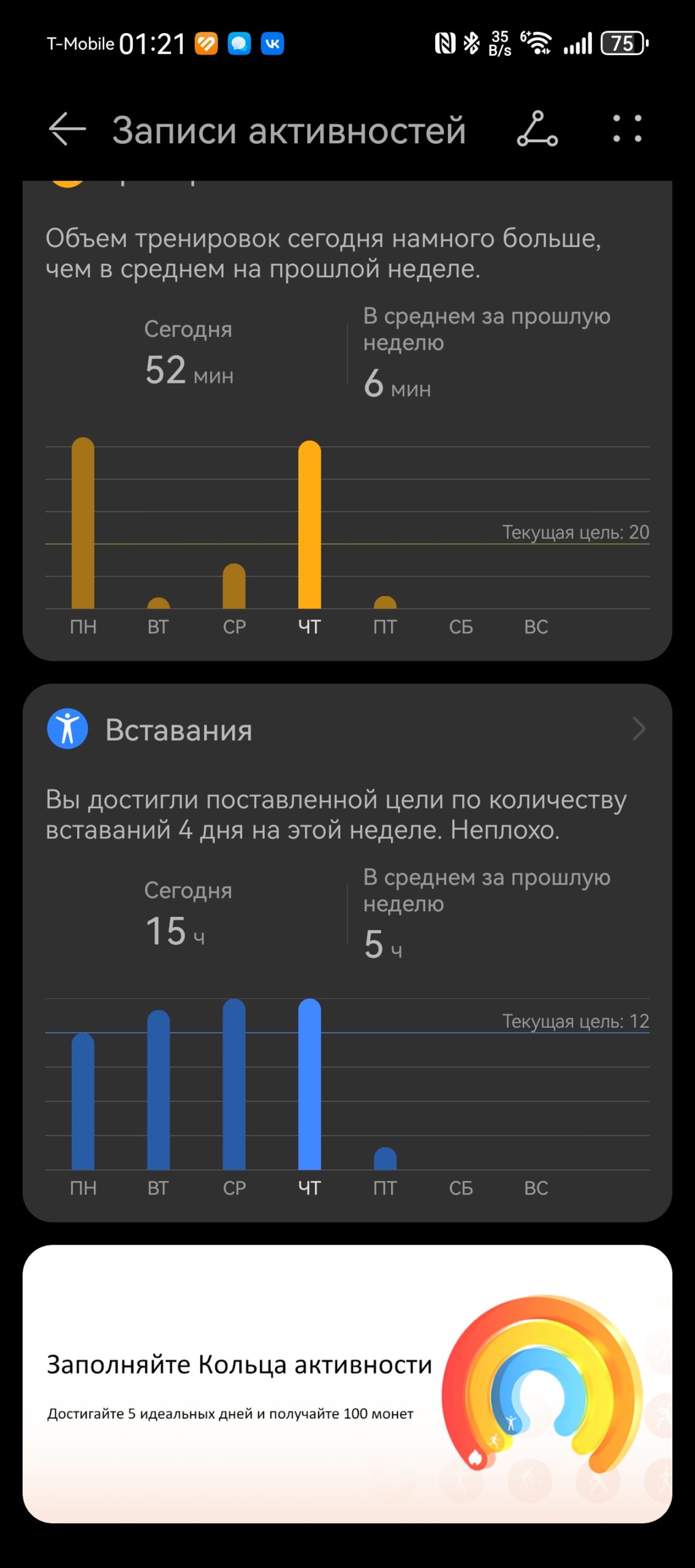Viewport: 695px width, 1568px height.
Task: Open the Вставания card details
Action: [x=347, y=729]
